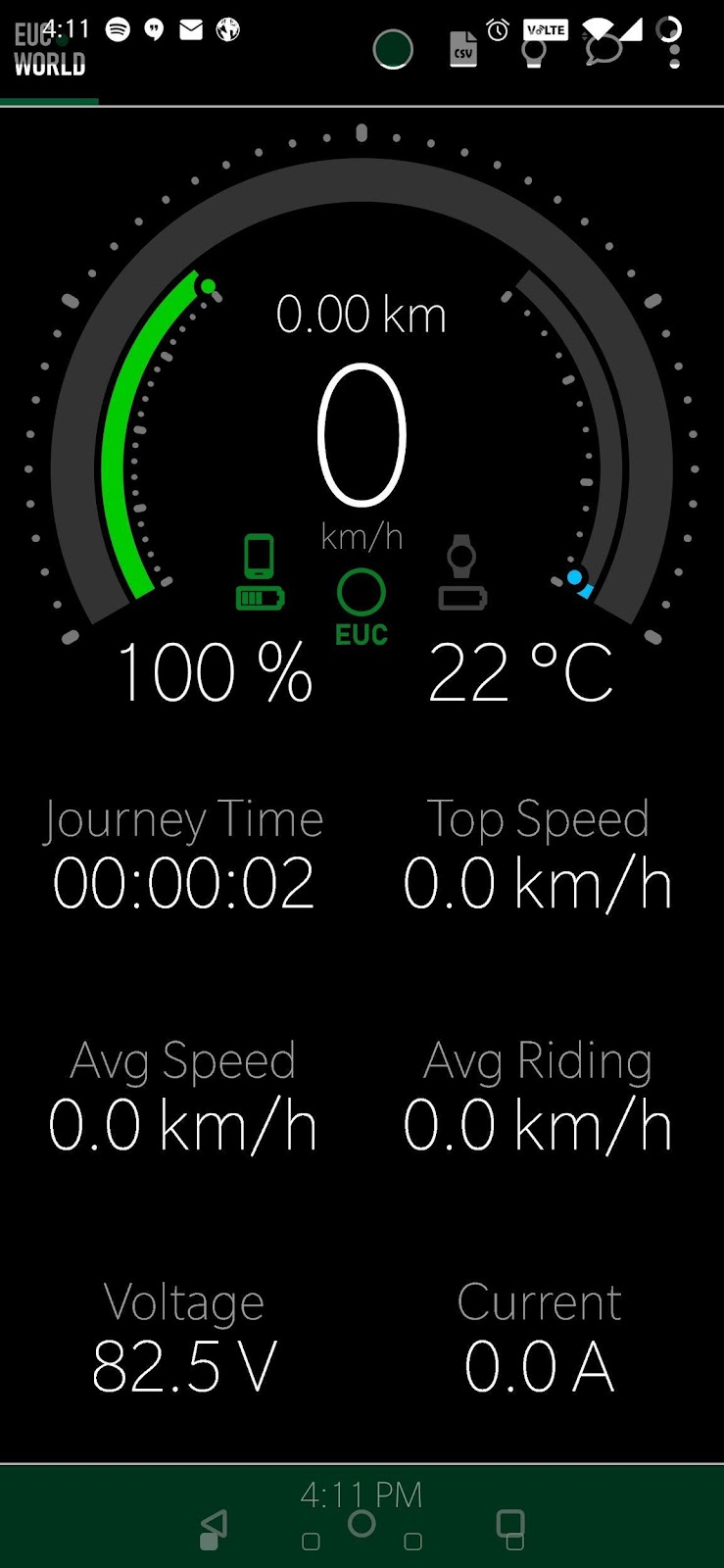Toggle the wheel light bulb icon
The image size is (724, 1568).
point(534,53)
